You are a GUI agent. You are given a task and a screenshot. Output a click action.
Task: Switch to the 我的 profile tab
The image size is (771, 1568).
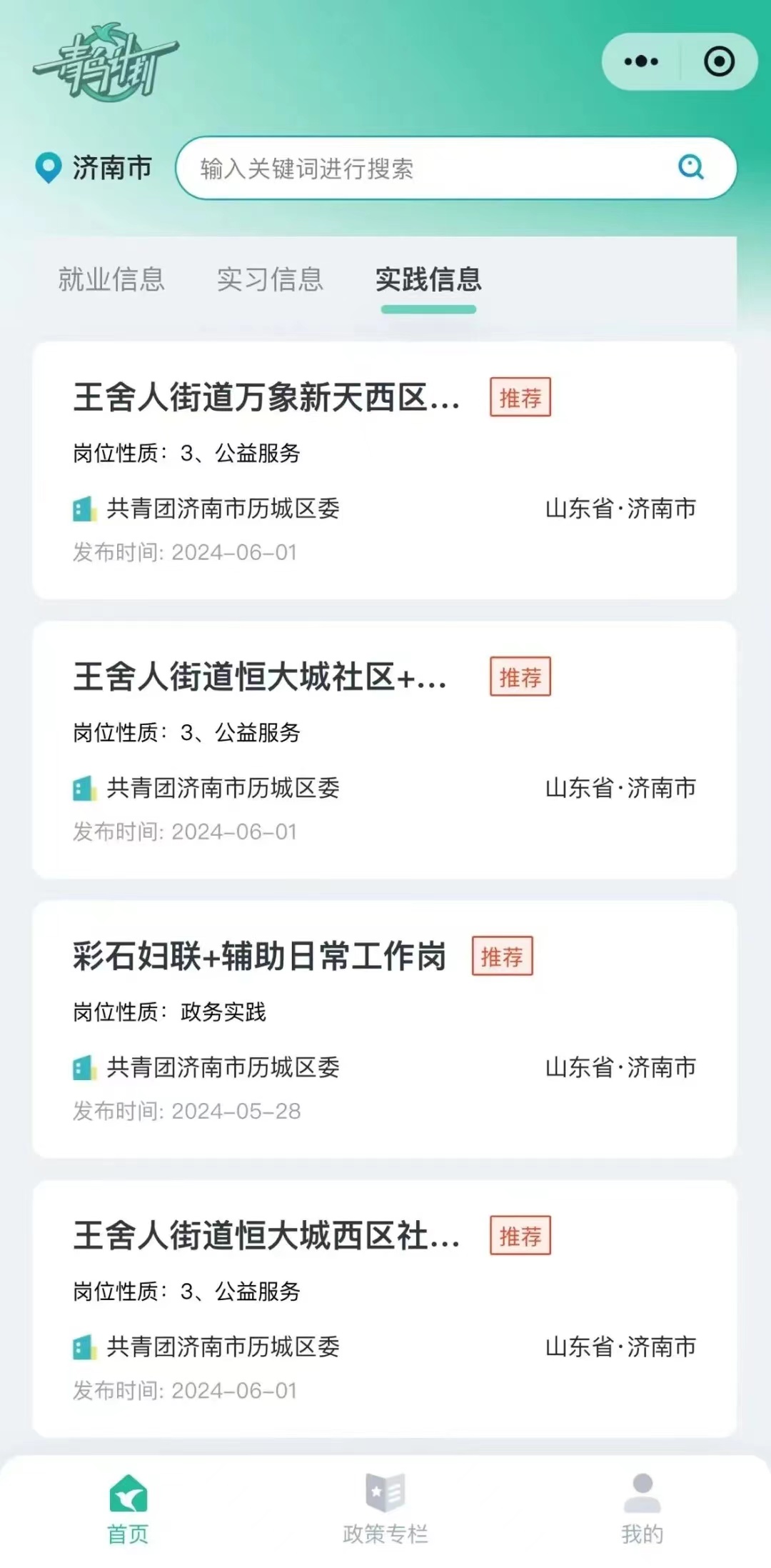[642, 1509]
